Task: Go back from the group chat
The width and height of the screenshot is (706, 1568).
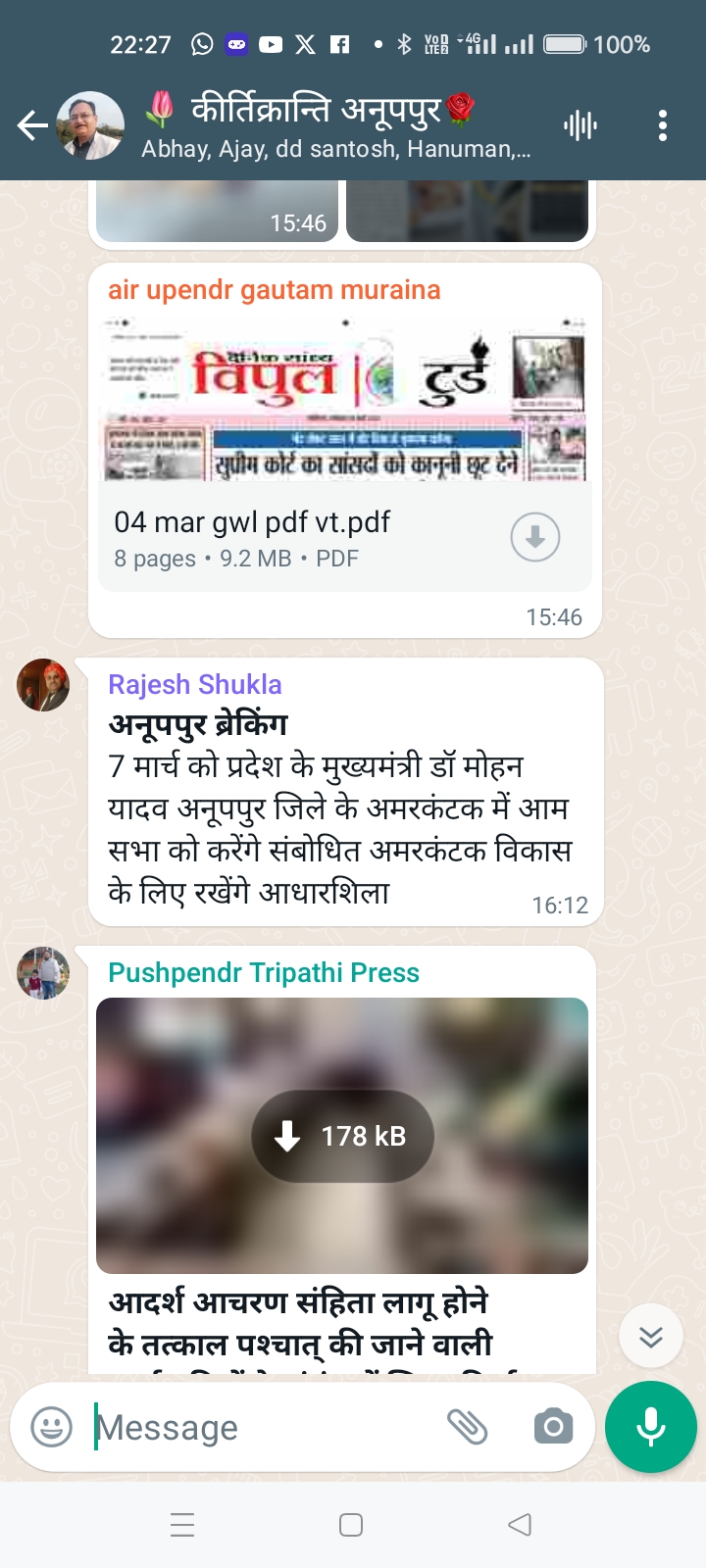Action: [31, 125]
